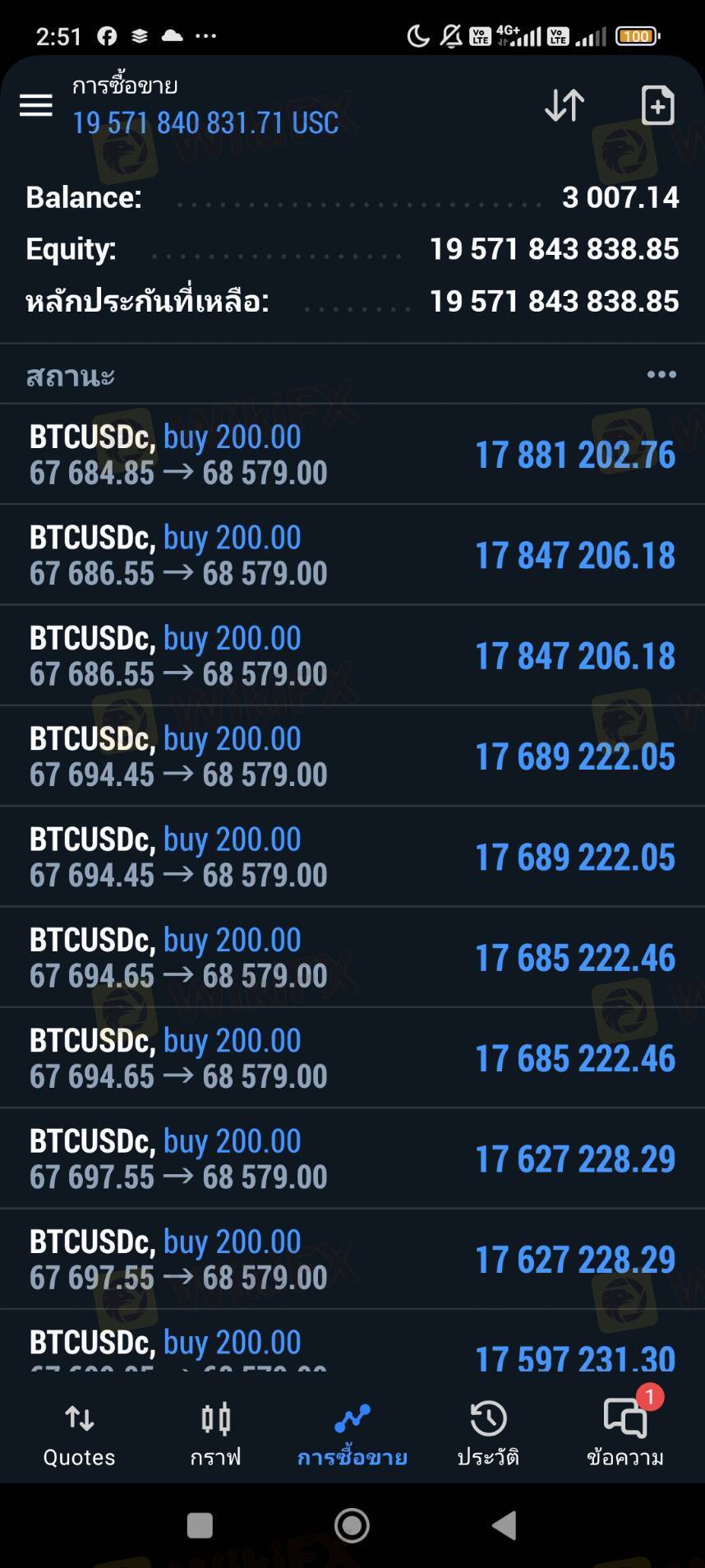705x1568 pixels.
Task: Create a new order with the plus-document icon
Action: 657,105
